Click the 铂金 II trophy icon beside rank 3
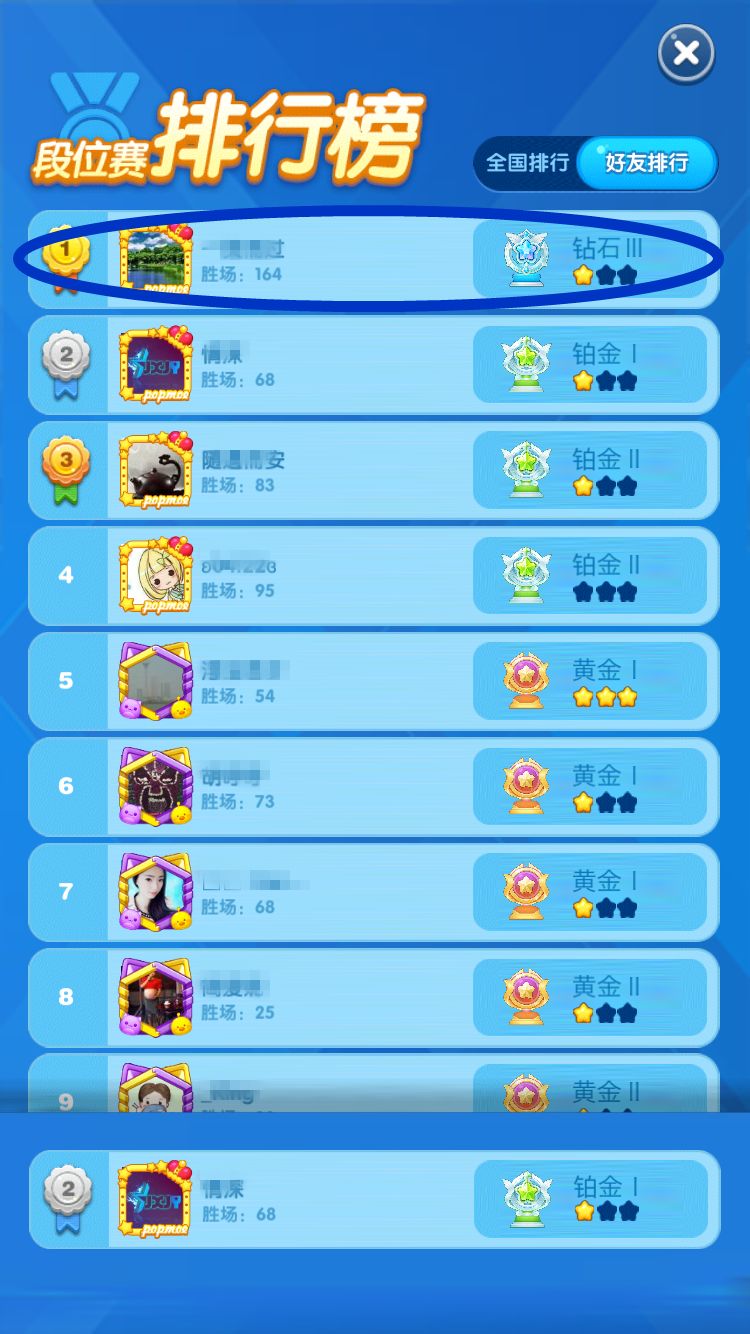Screen dimensions: 750x1334 coord(524,470)
